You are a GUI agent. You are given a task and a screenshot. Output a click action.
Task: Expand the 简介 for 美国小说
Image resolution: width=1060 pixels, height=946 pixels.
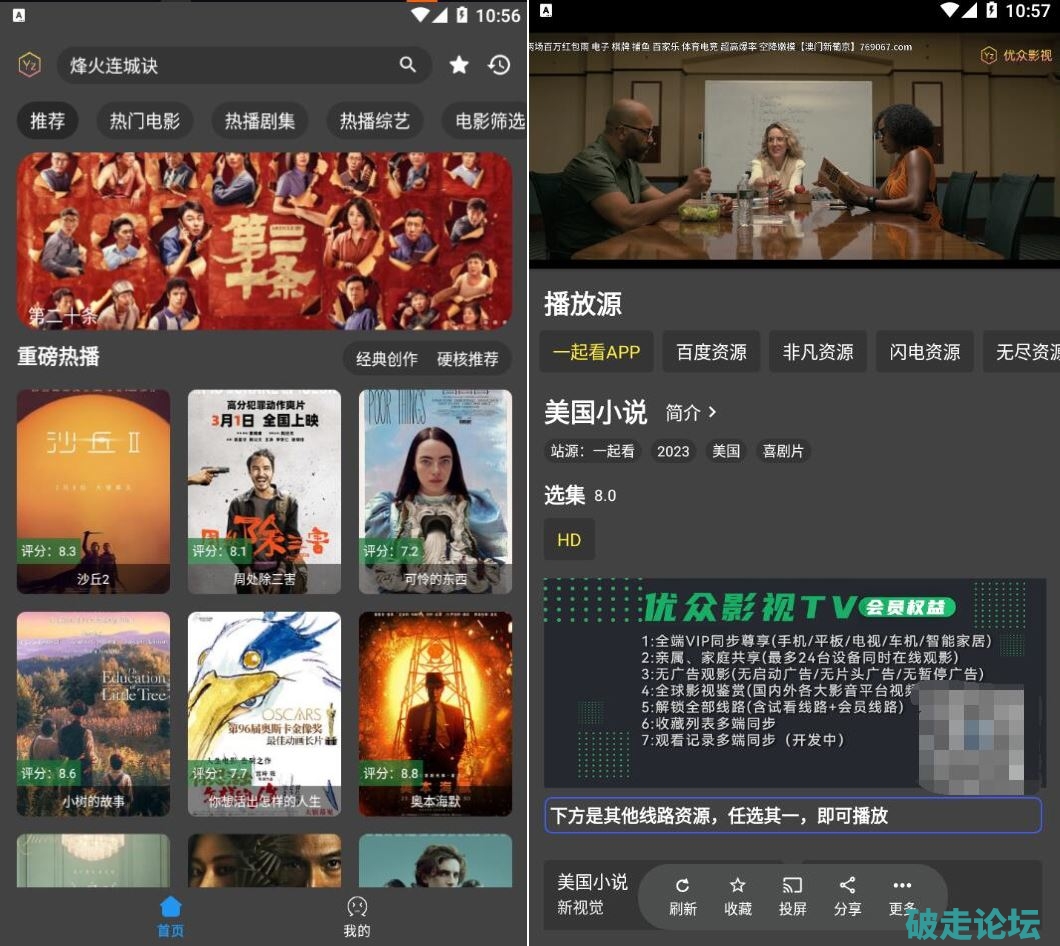[691, 412]
